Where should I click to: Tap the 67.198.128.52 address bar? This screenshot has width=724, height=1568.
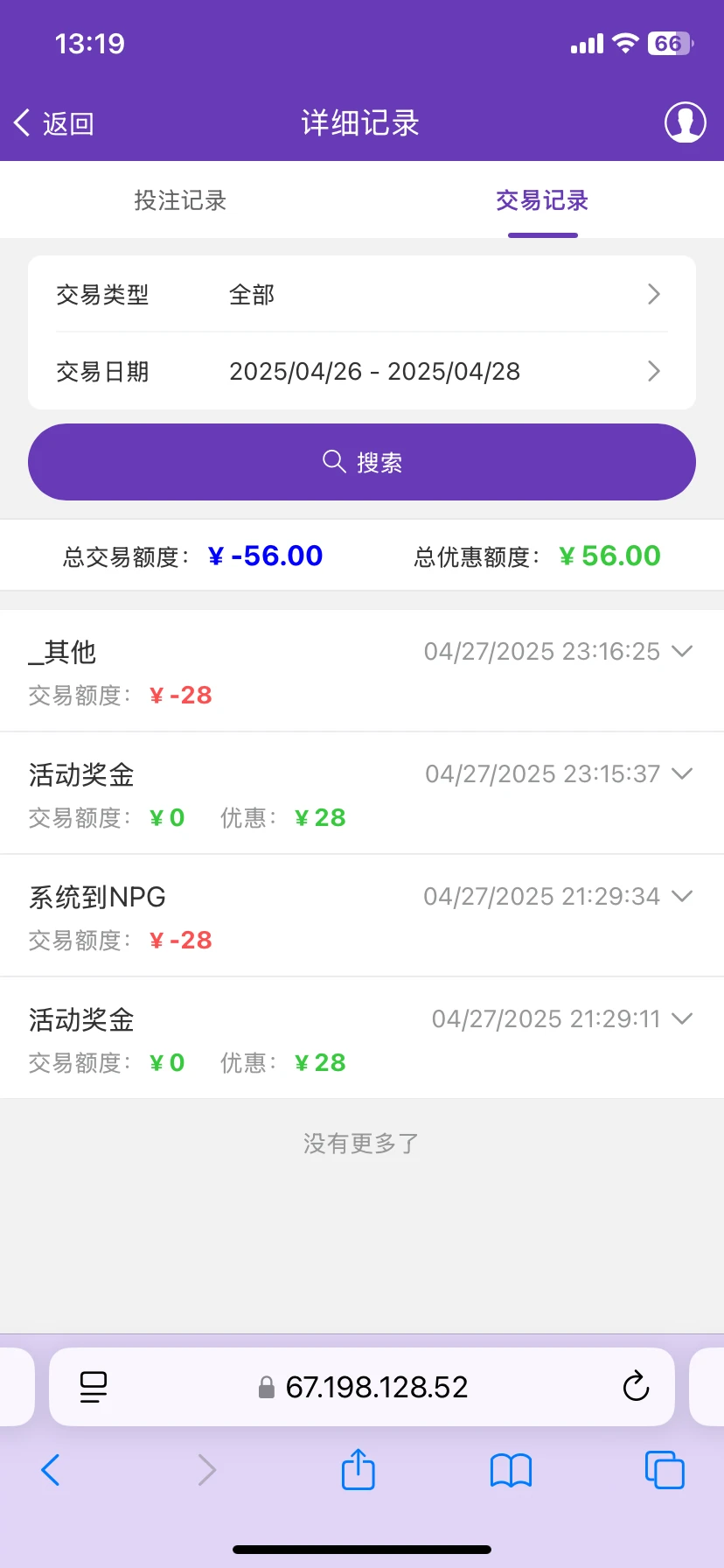pos(376,1387)
